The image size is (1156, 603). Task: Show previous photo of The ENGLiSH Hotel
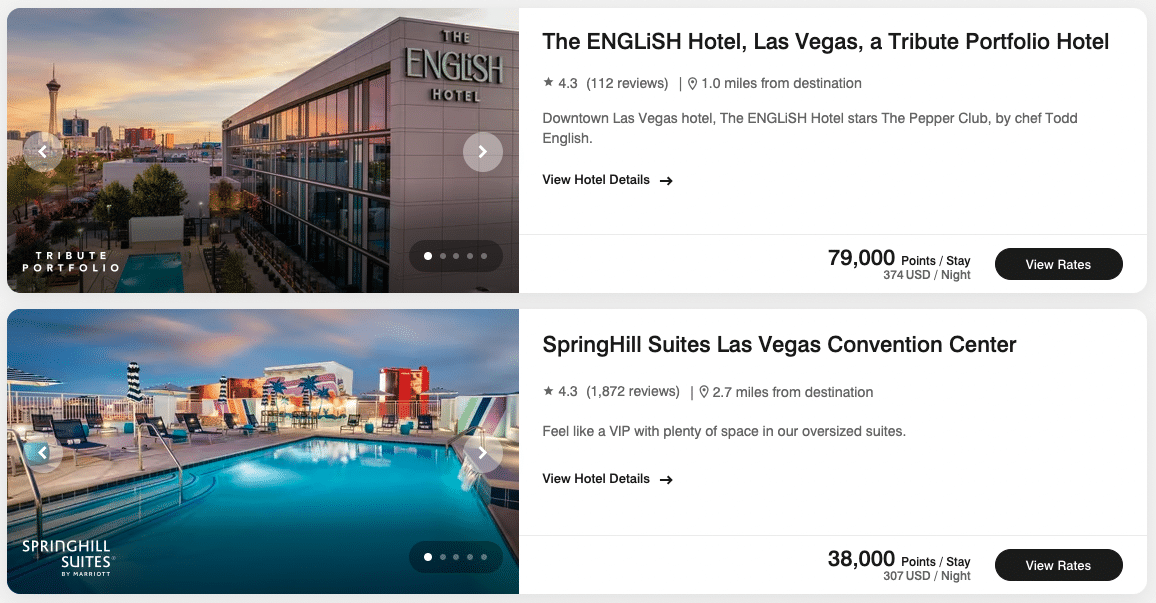(43, 152)
